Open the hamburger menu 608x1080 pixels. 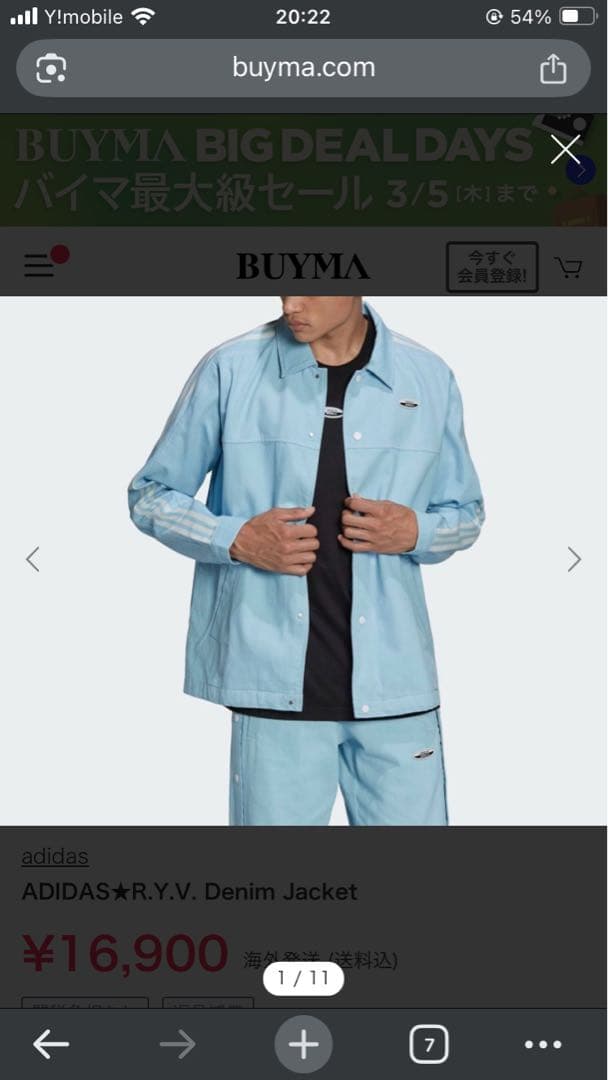(x=40, y=265)
